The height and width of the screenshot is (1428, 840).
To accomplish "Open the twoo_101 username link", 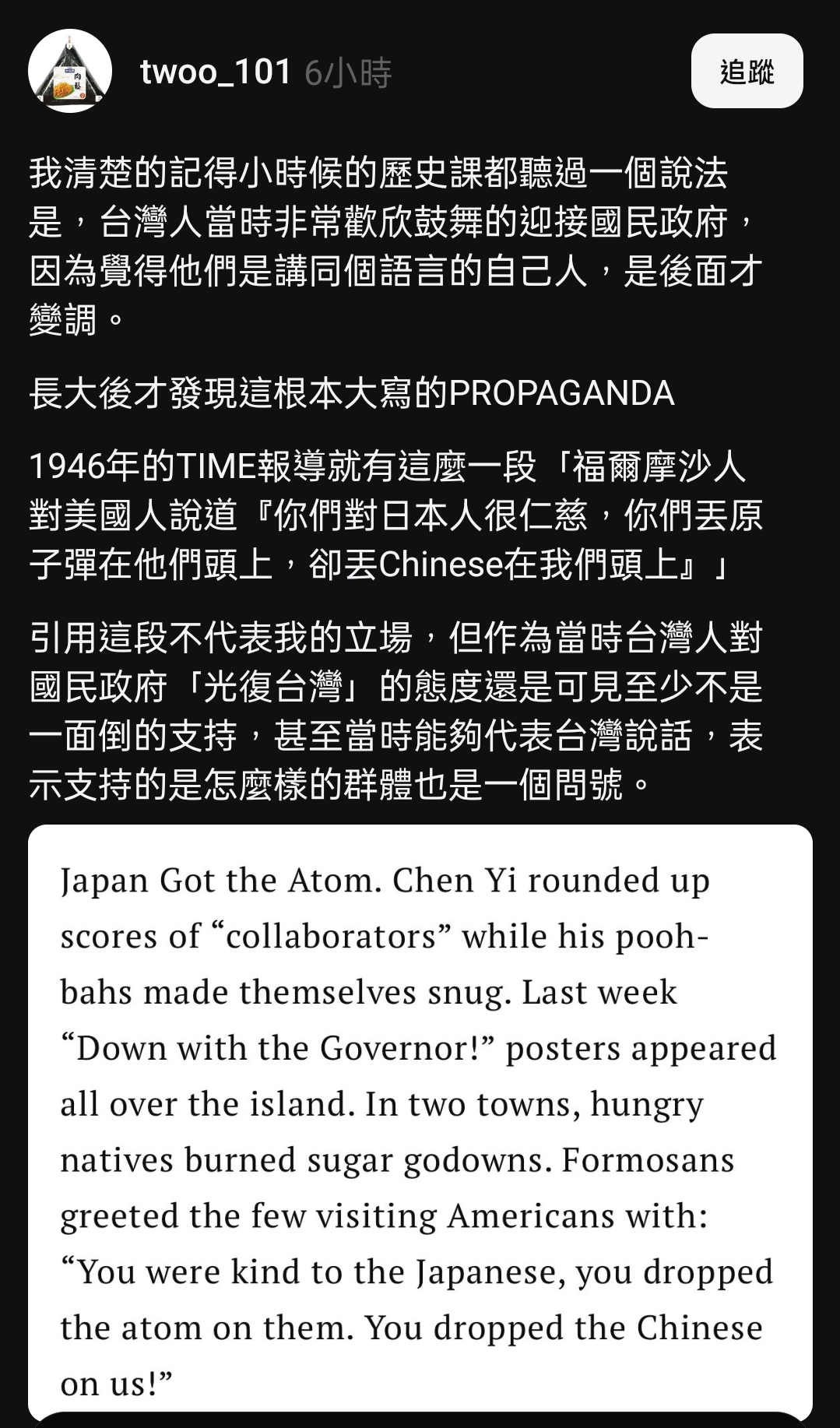I will [216, 72].
